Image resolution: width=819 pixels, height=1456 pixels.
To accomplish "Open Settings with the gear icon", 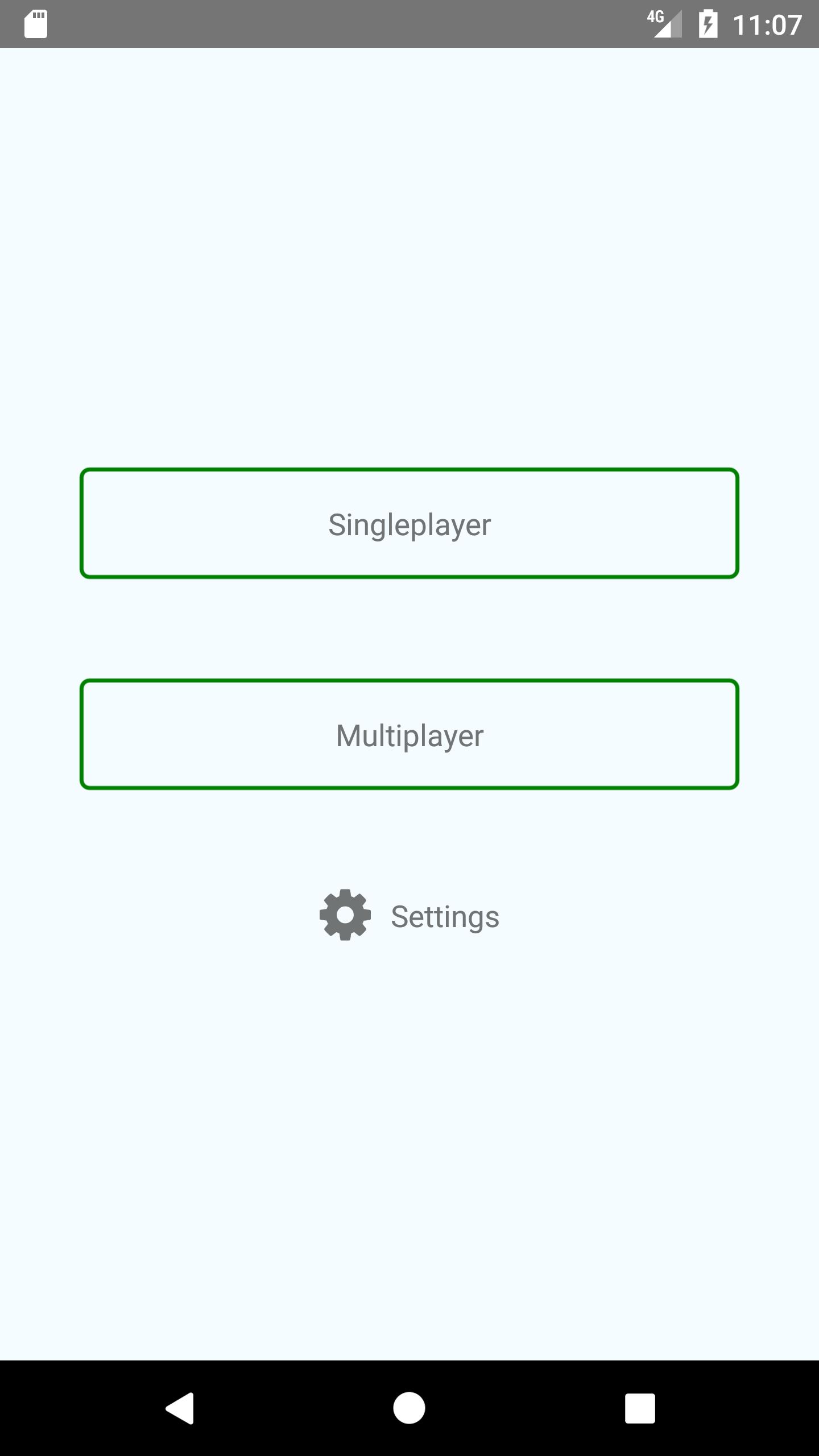I will tap(345, 915).
